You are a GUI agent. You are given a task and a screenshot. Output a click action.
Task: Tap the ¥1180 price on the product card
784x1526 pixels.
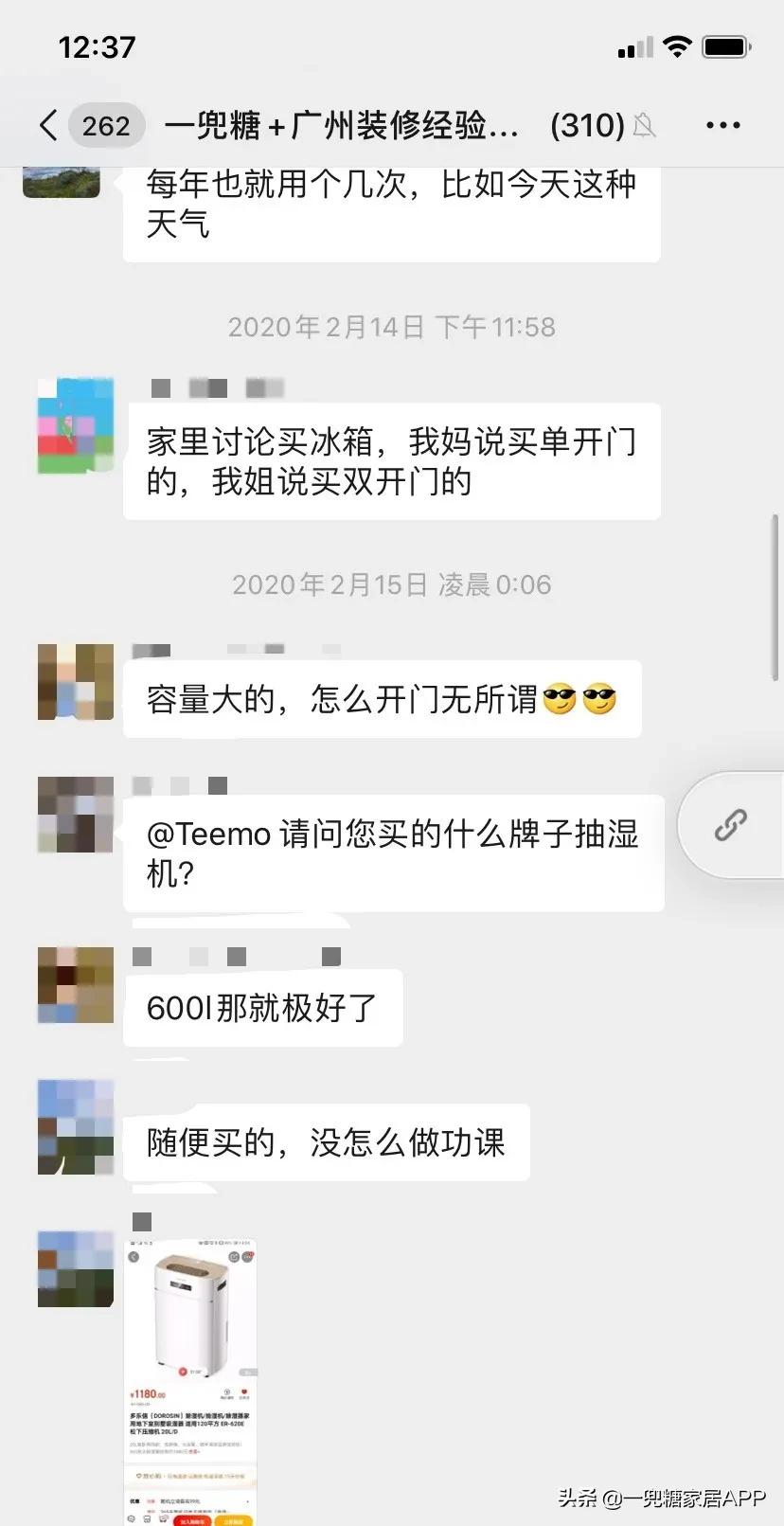click(149, 1395)
